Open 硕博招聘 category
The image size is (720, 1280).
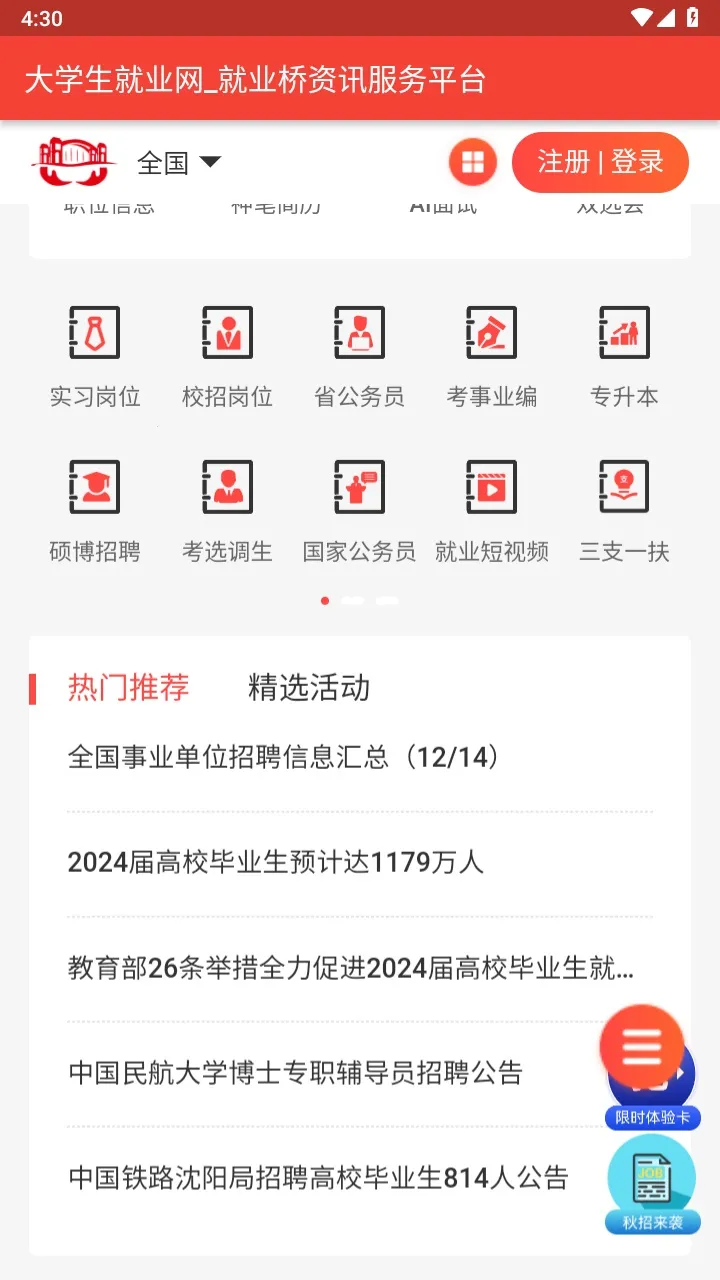point(95,511)
